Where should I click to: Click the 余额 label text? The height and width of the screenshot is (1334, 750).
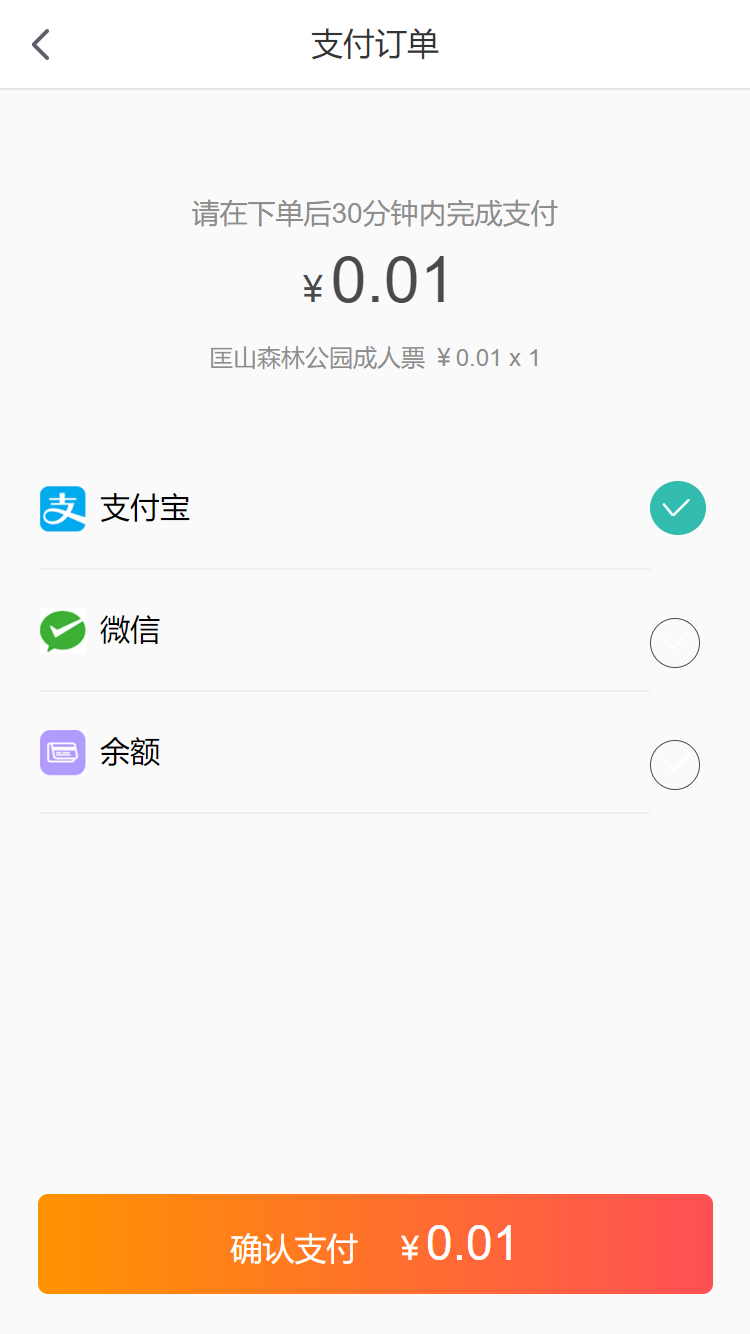[131, 753]
